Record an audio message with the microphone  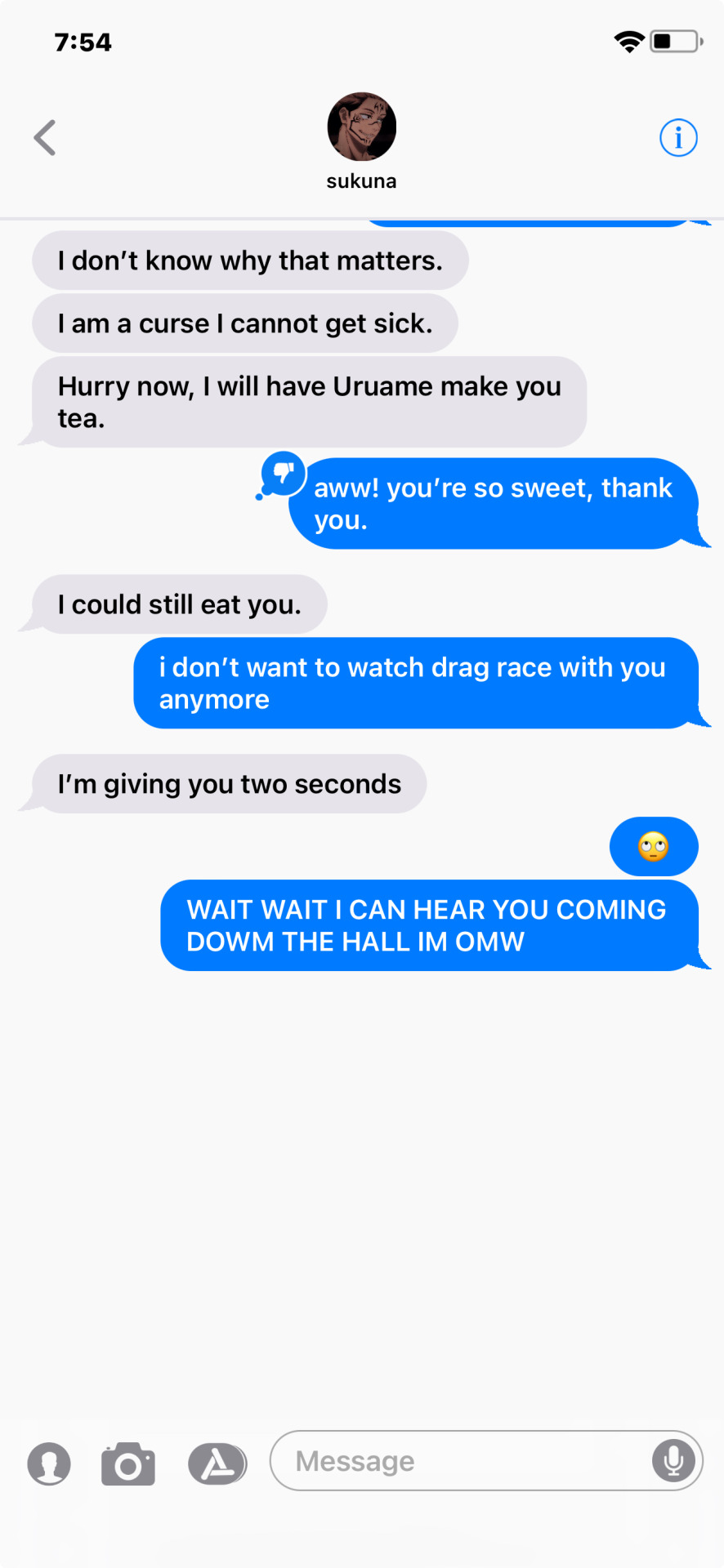(673, 1460)
